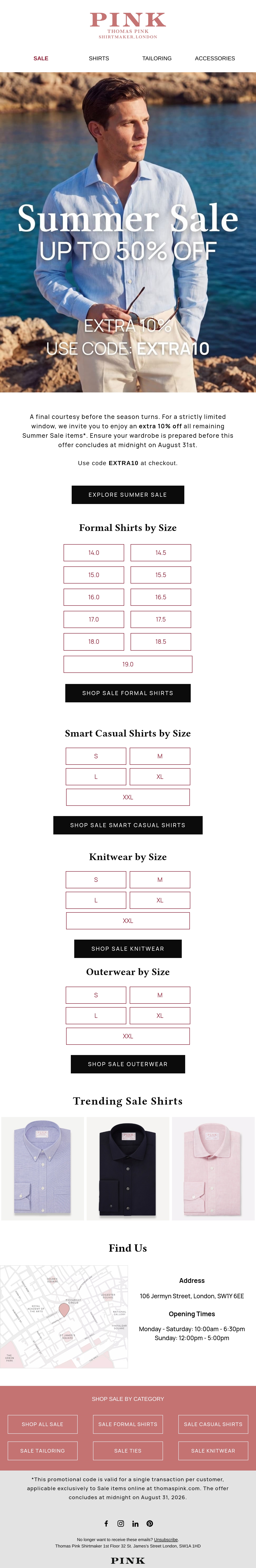Tap Shop Sale Knitwear button
The width and height of the screenshot is (256, 1568).
click(128, 949)
